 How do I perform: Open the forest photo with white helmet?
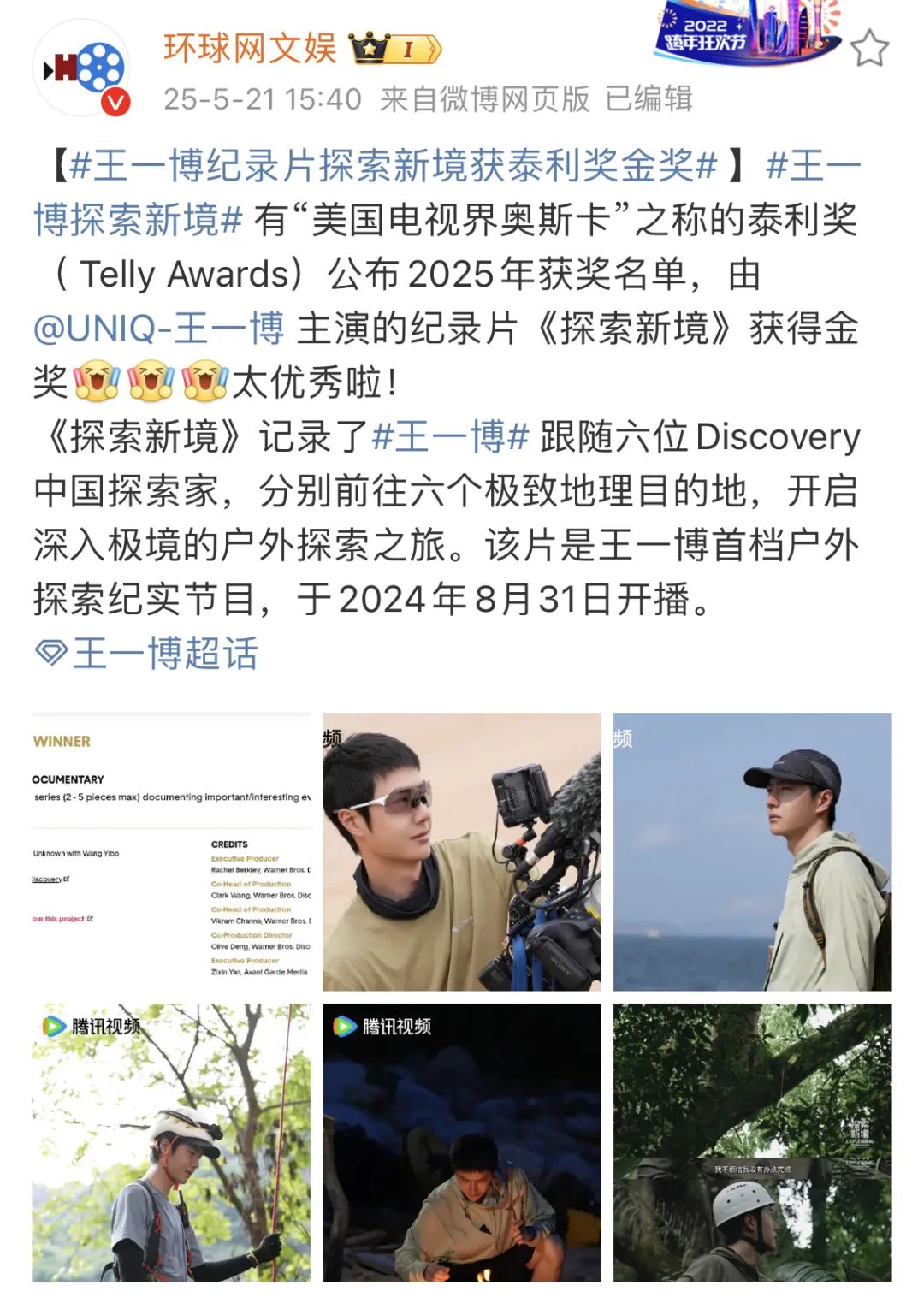(752, 1142)
